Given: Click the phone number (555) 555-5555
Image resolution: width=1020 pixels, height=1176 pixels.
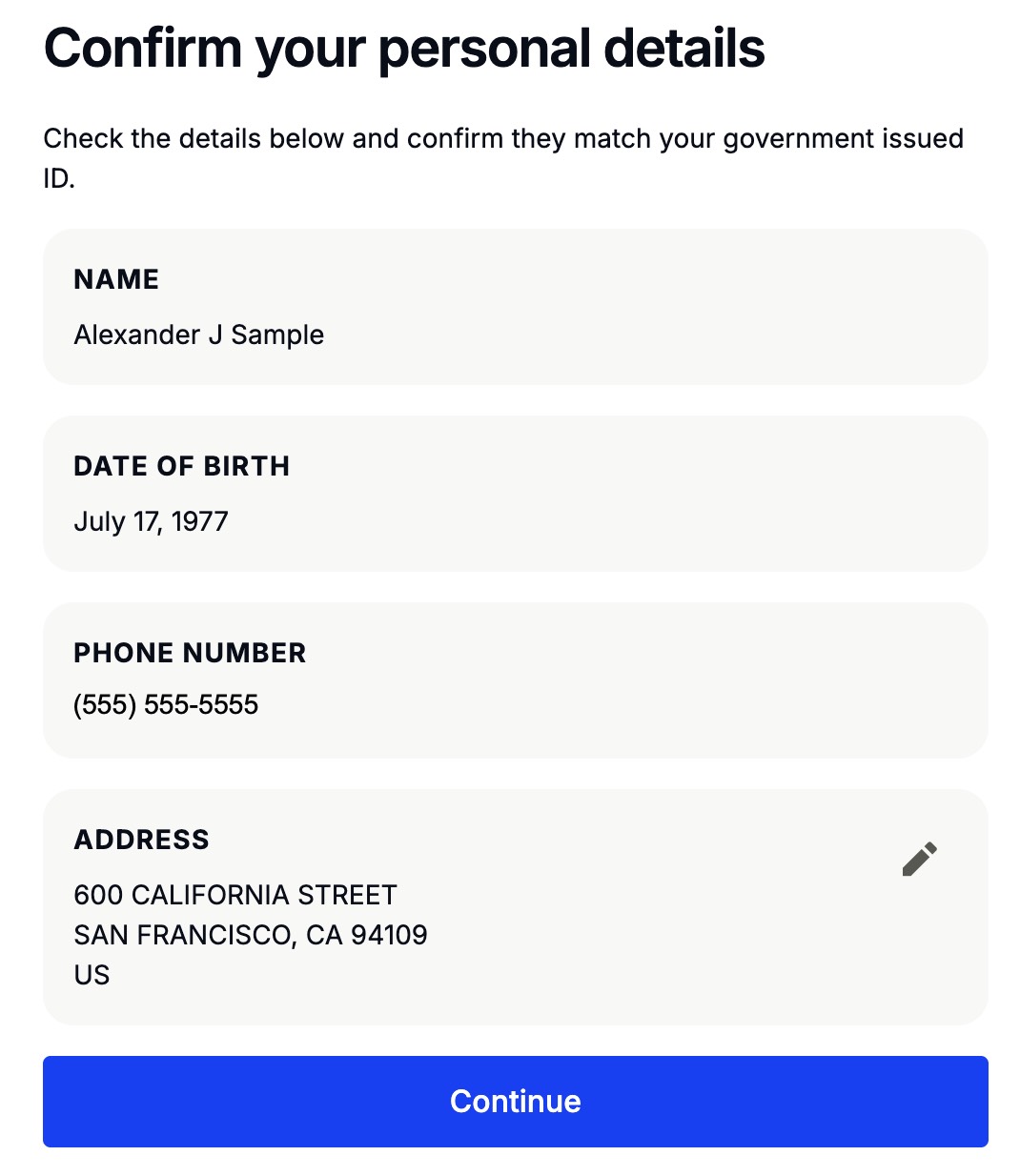Looking at the screenshot, I should click(x=166, y=704).
